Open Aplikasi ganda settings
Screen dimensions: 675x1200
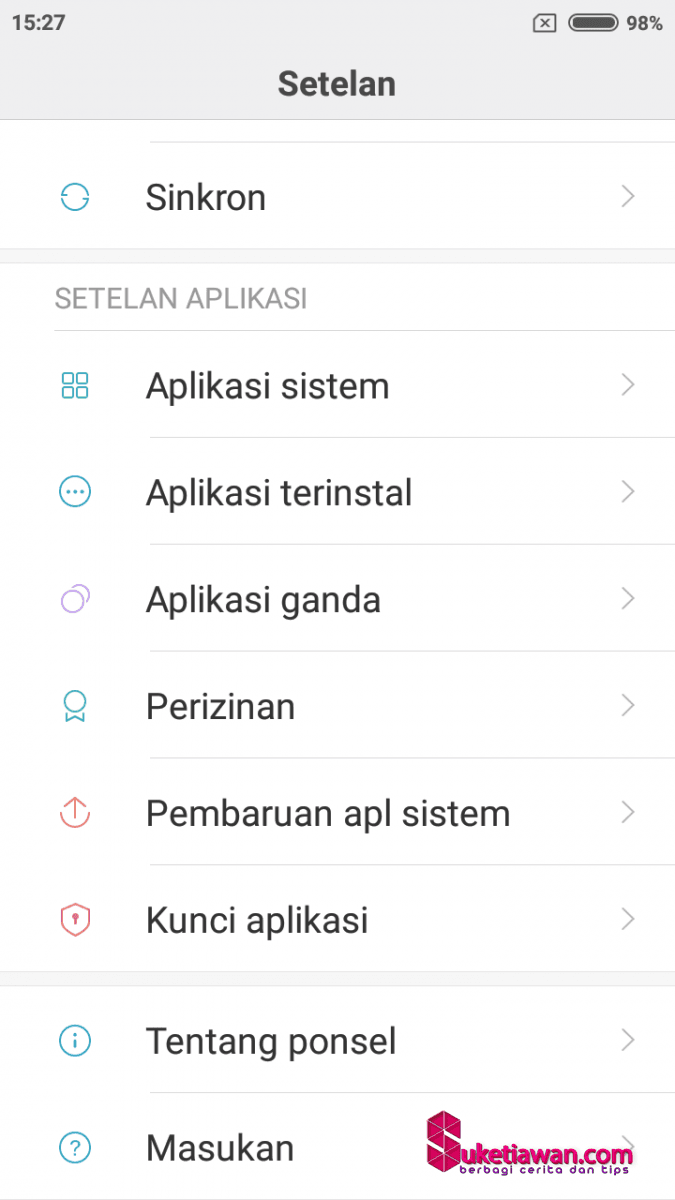coord(337,599)
